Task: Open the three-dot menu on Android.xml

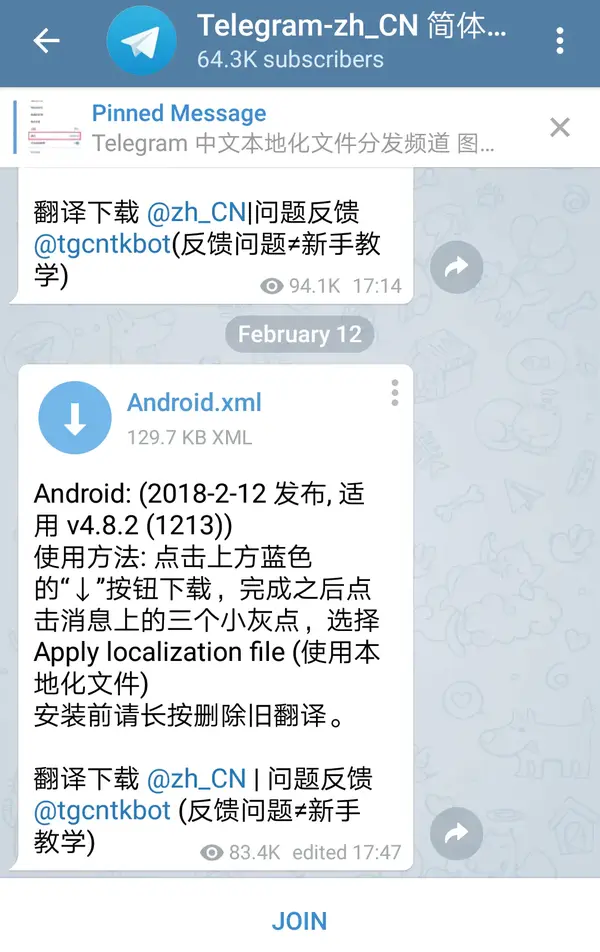Action: tap(395, 393)
